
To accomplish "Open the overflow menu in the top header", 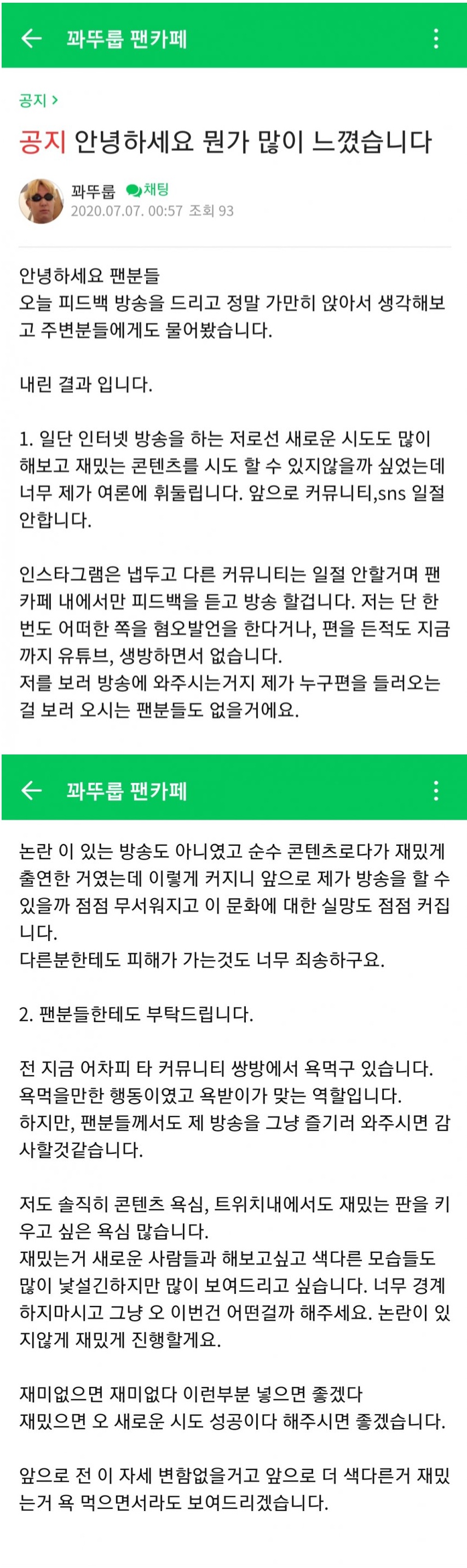I will 436,38.
